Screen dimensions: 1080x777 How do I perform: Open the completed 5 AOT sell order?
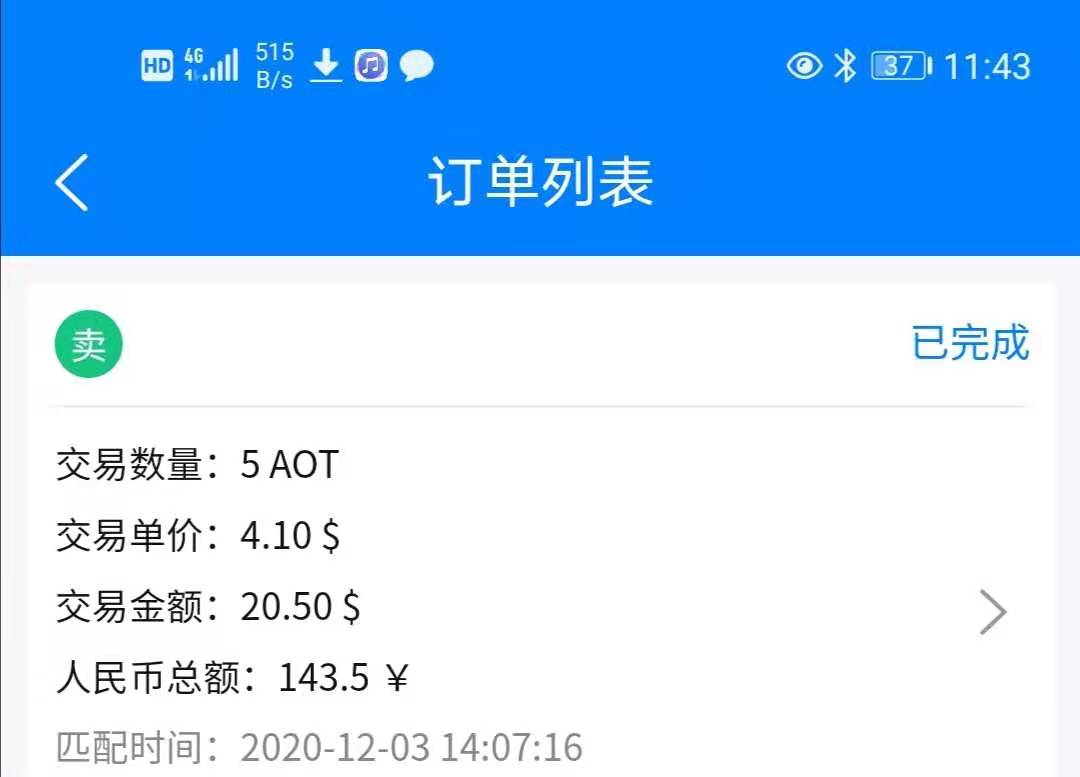point(991,612)
